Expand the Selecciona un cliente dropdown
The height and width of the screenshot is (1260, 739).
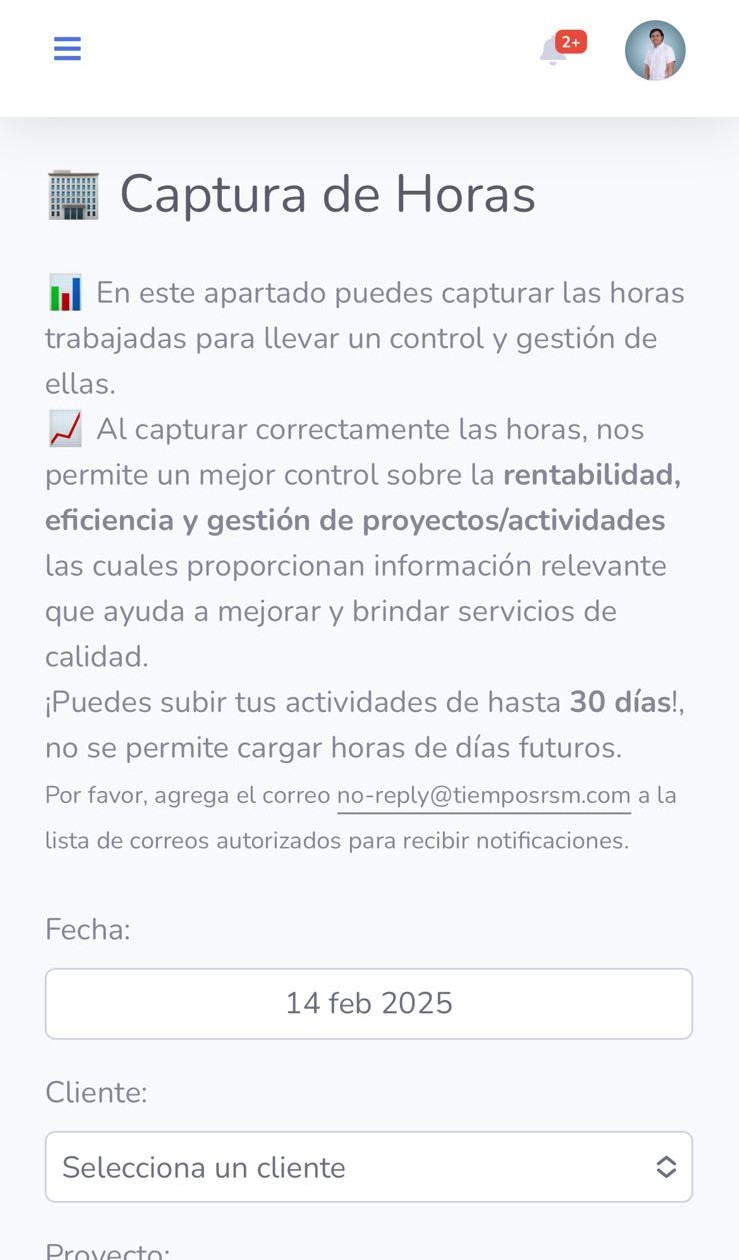coord(368,1167)
